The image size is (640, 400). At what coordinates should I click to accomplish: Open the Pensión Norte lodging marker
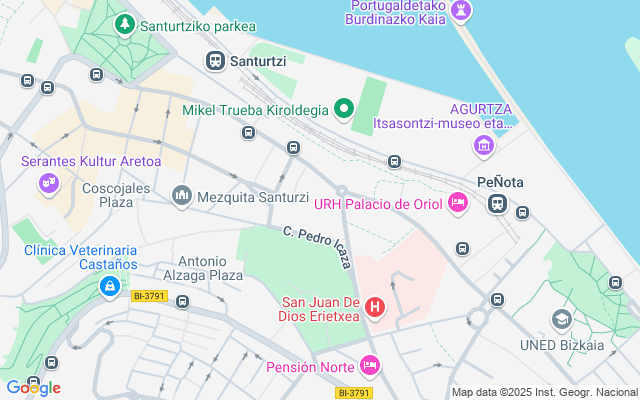pyautogui.click(x=369, y=367)
